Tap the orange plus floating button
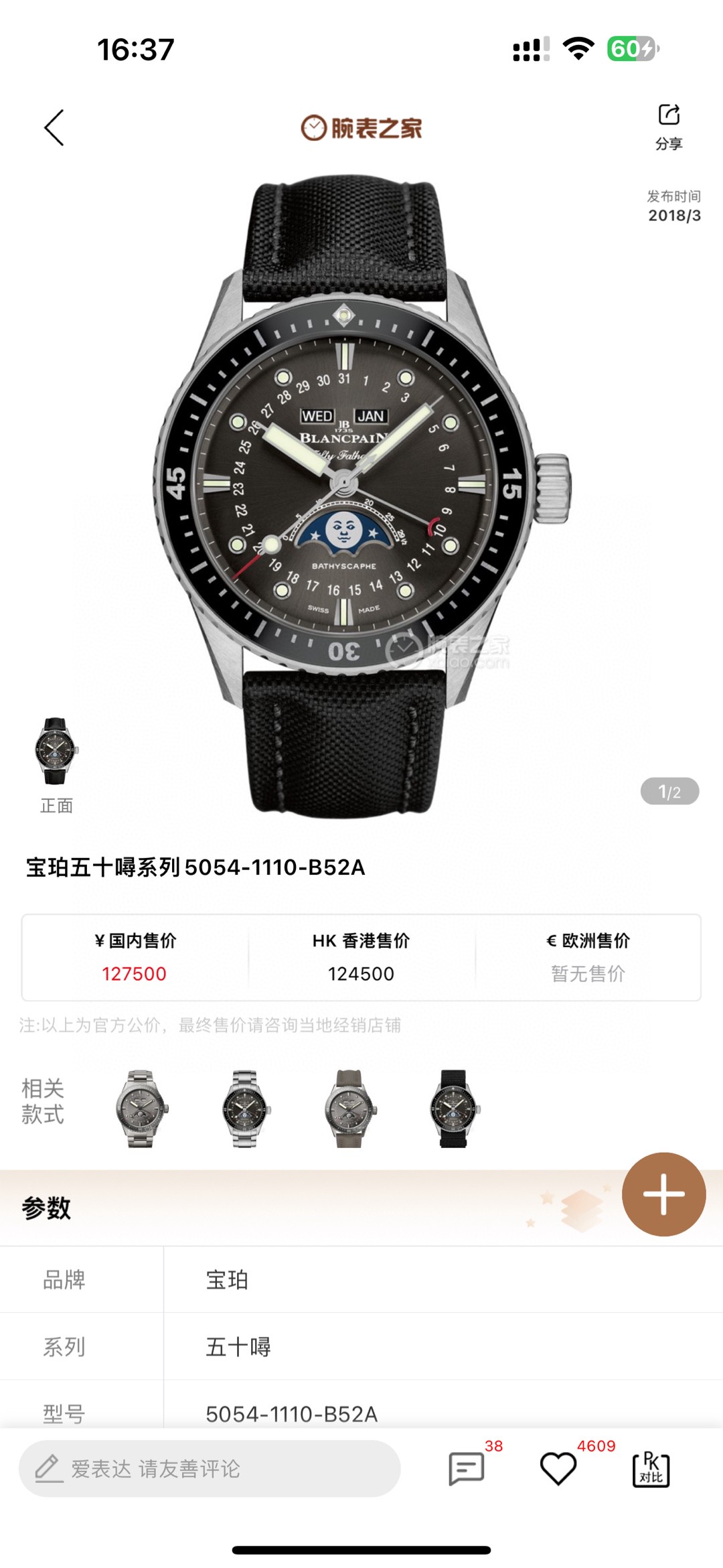The width and height of the screenshot is (723, 1568). coord(663,1194)
